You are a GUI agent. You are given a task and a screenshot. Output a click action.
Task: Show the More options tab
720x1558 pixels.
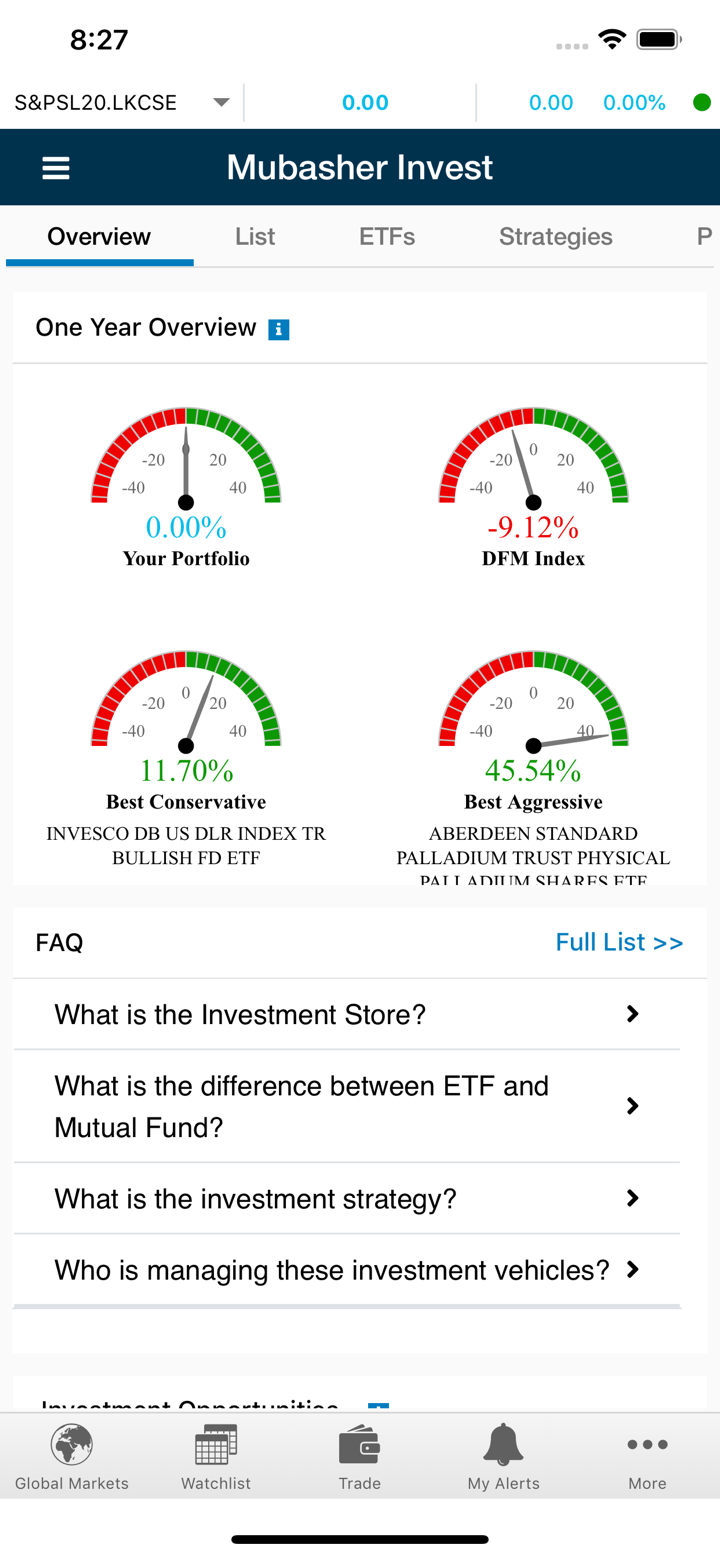[x=647, y=1458]
